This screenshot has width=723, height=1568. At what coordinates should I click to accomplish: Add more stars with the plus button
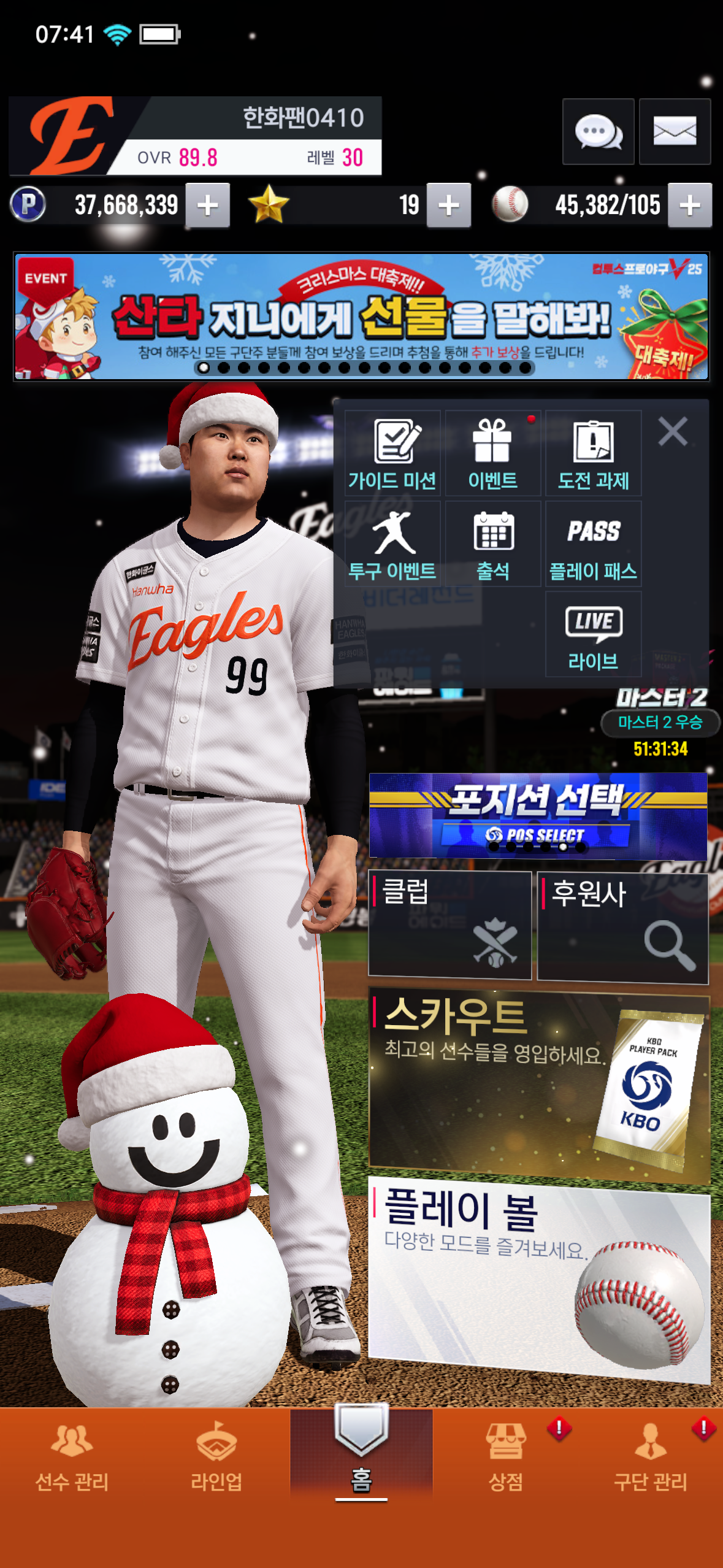[x=449, y=206]
